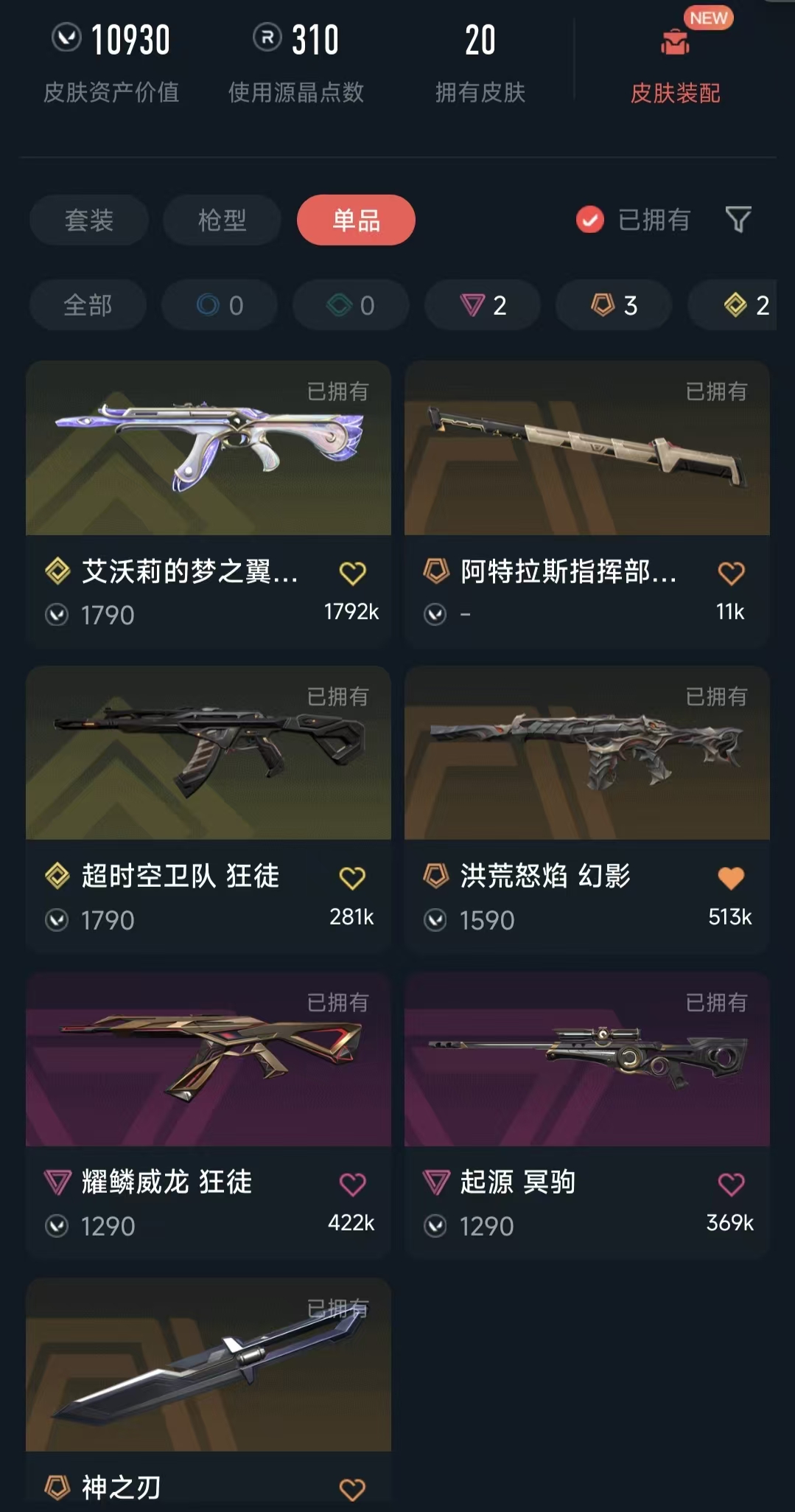Screen dimensions: 795x1512
Task: Like the 起源 冥驹 skin
Action: [731, 1184]
